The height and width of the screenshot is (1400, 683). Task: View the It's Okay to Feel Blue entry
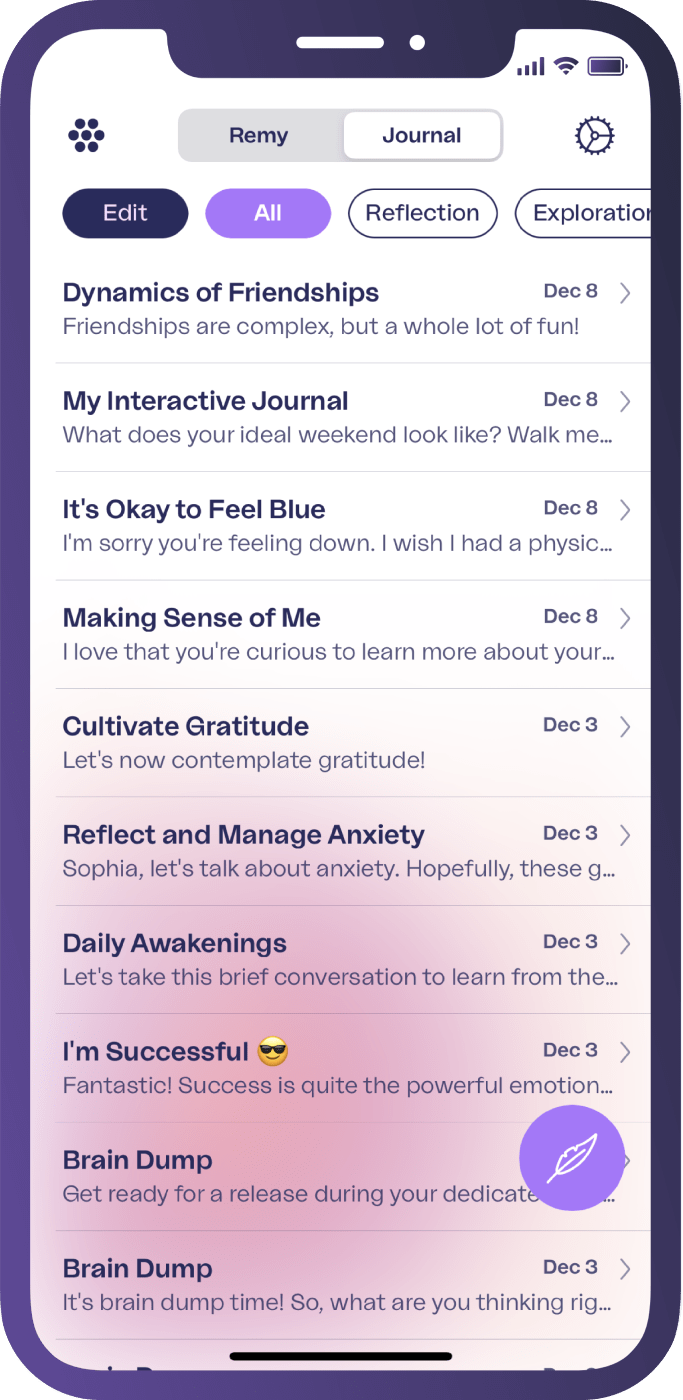[x=340, y=525]
